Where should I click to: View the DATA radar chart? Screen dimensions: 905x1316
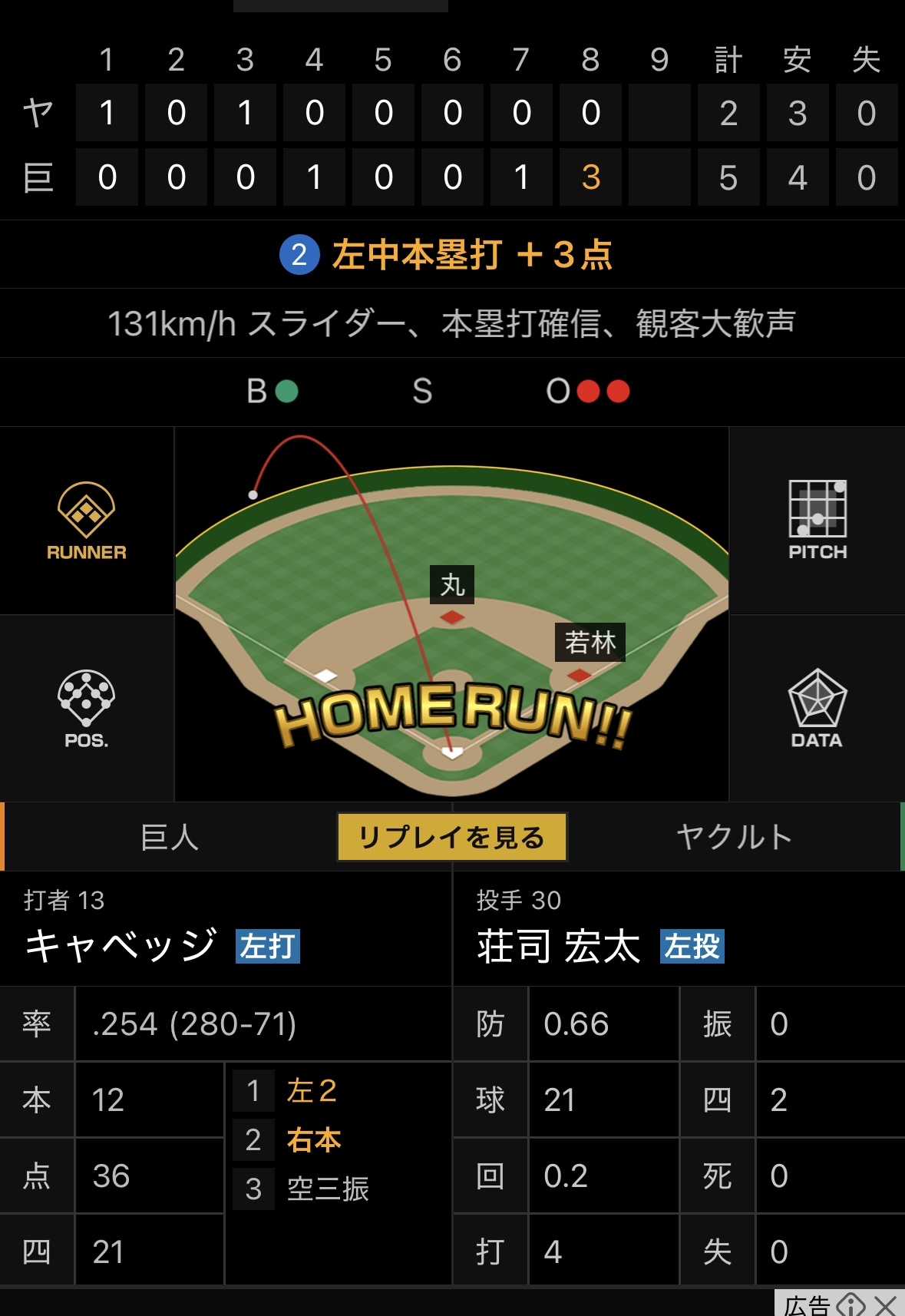817,708
